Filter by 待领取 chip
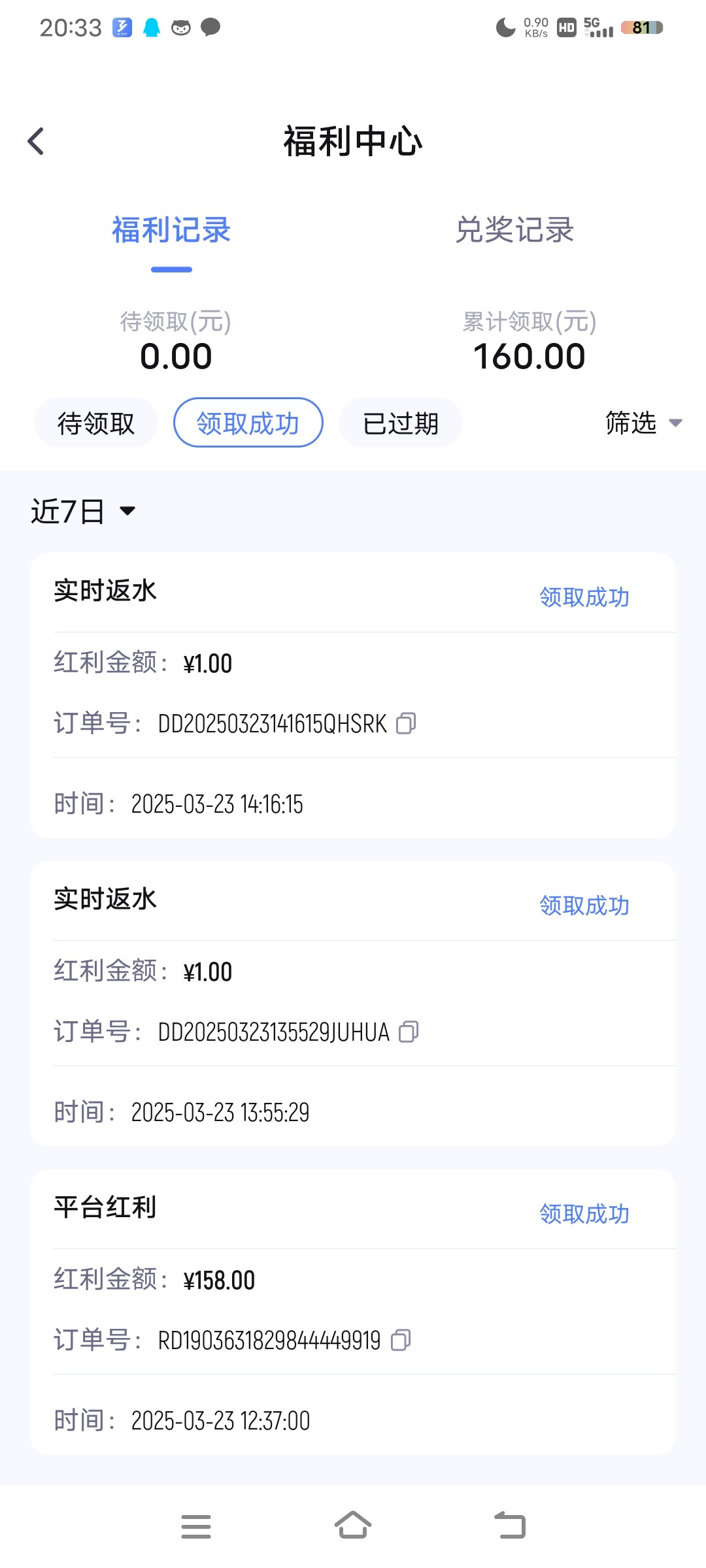 tap(96, 423)
